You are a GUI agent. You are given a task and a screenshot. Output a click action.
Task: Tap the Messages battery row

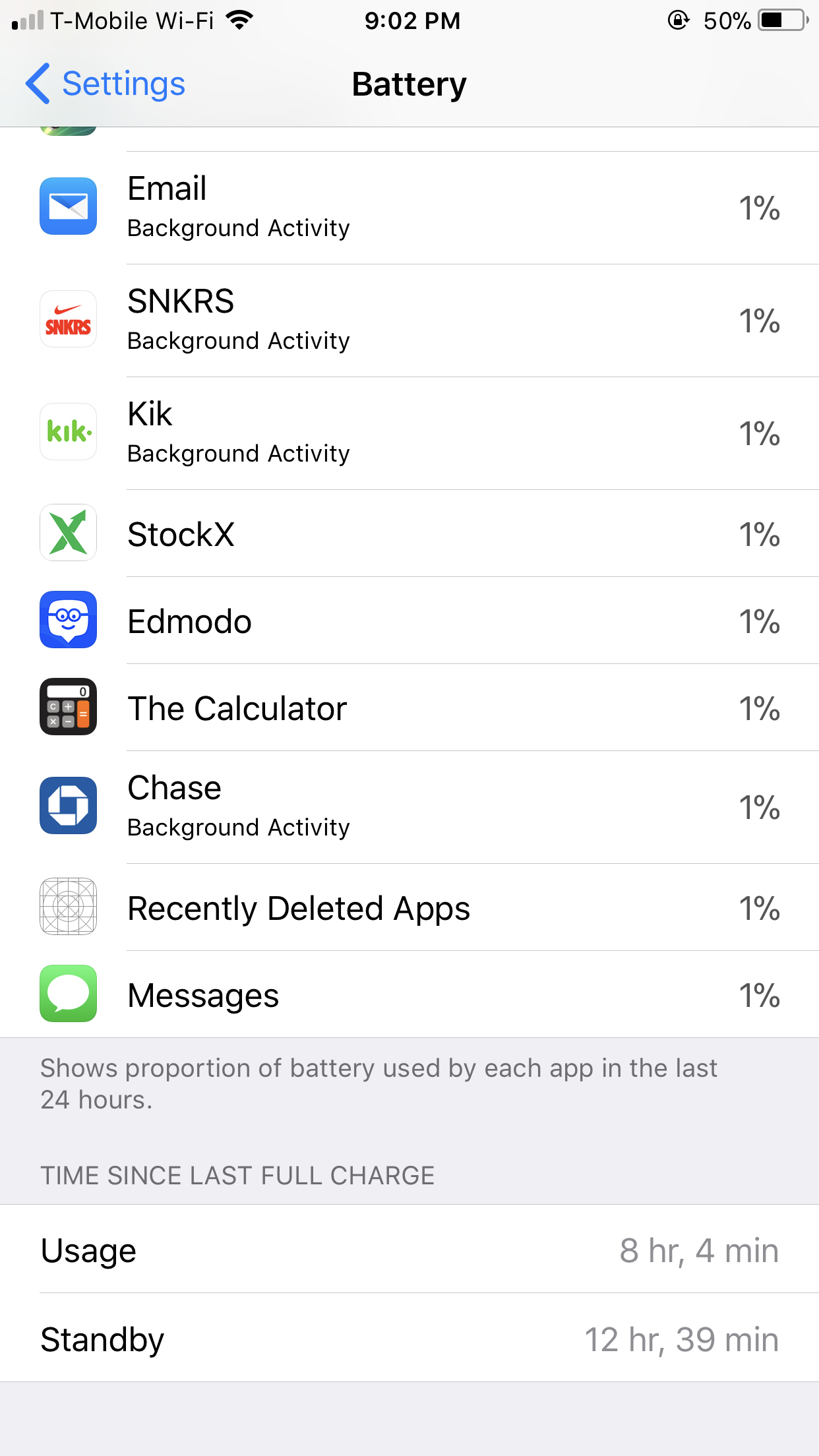(409, 994)
